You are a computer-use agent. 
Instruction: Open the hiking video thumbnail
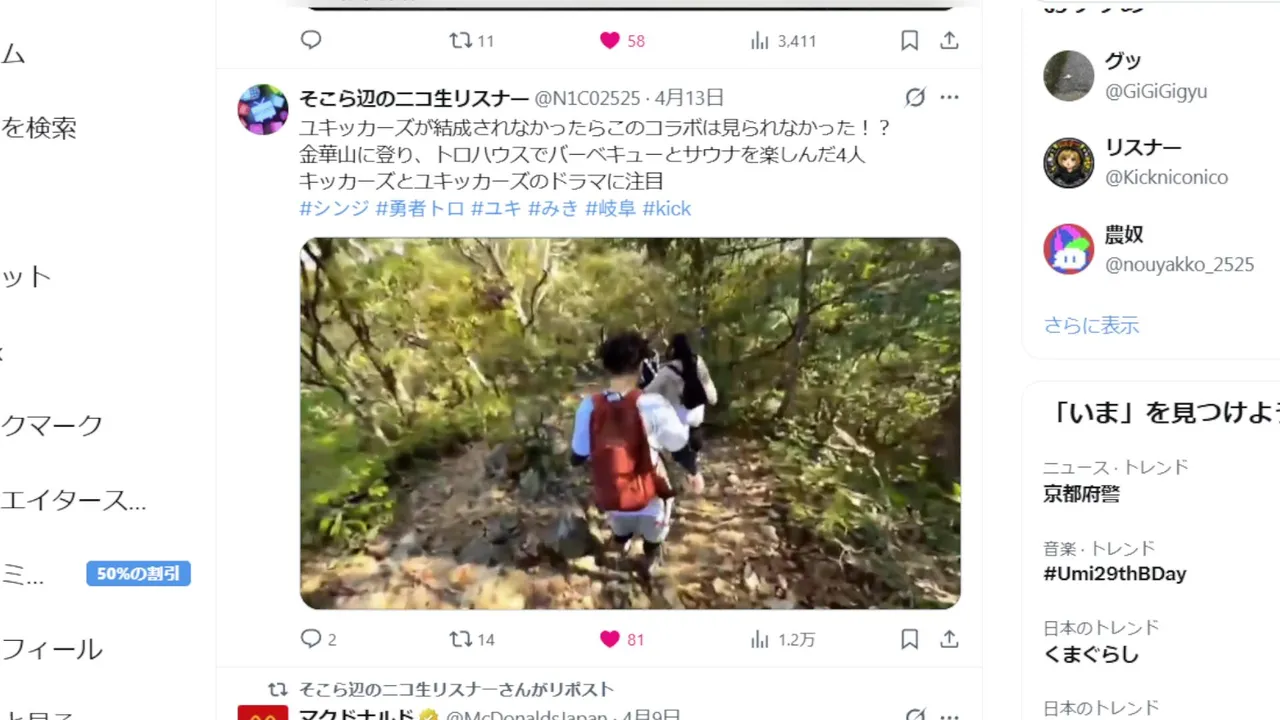[x=630, y=423]
